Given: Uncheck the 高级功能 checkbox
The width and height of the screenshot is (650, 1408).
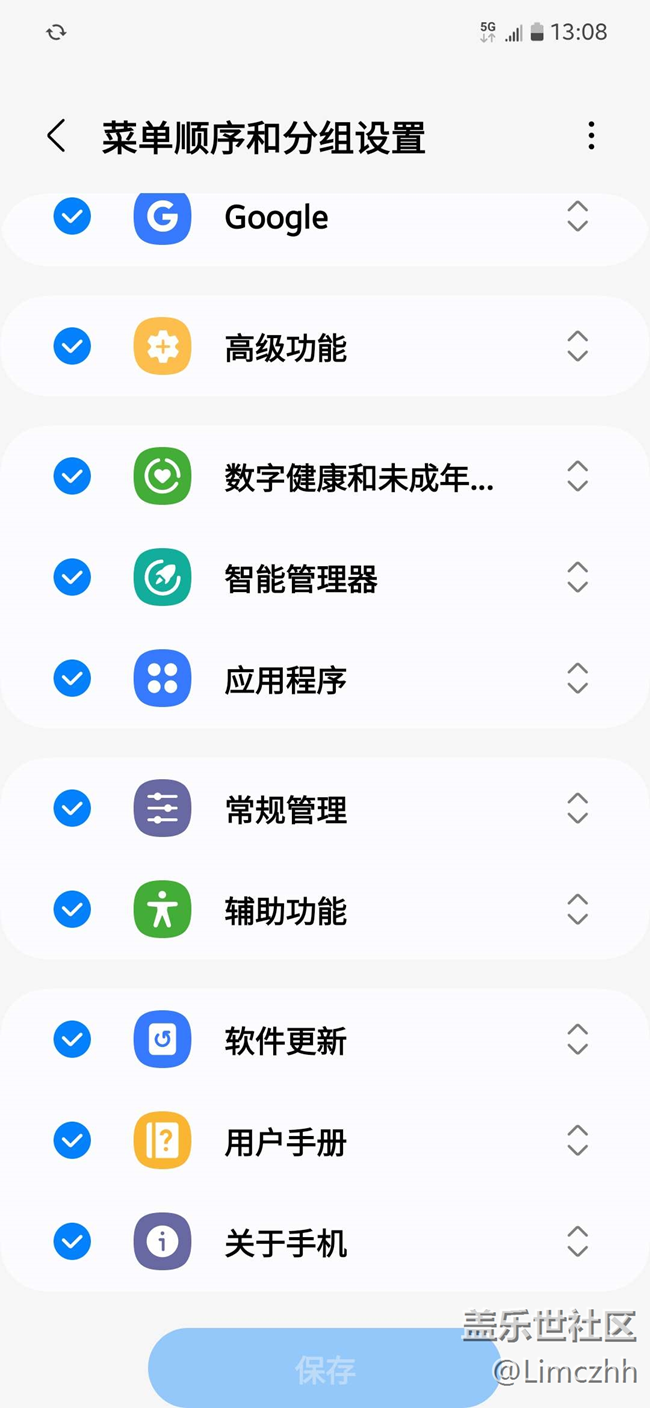Looking at the screenshot, I should [72, 347].
